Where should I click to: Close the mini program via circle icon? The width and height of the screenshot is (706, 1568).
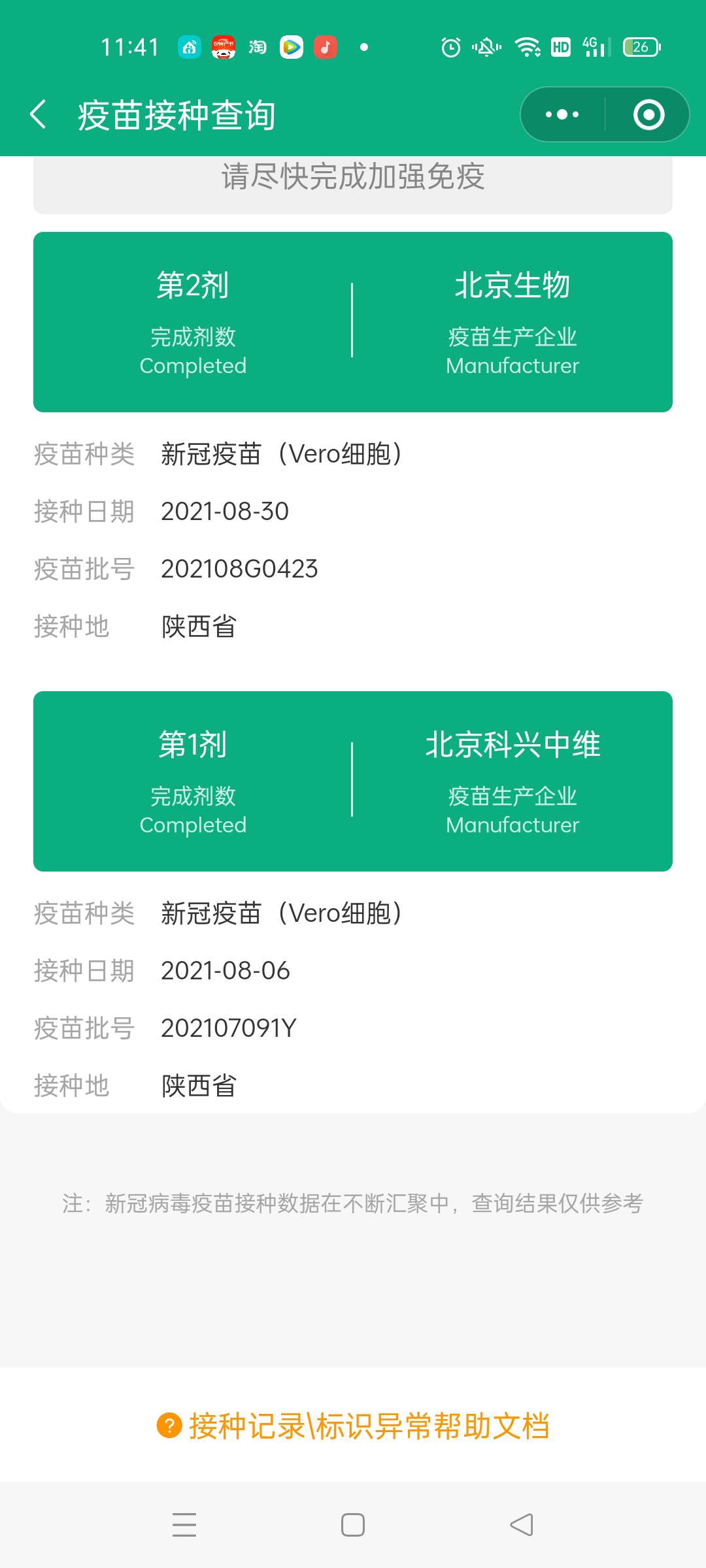pyautogui.click(x=648, y=115)
